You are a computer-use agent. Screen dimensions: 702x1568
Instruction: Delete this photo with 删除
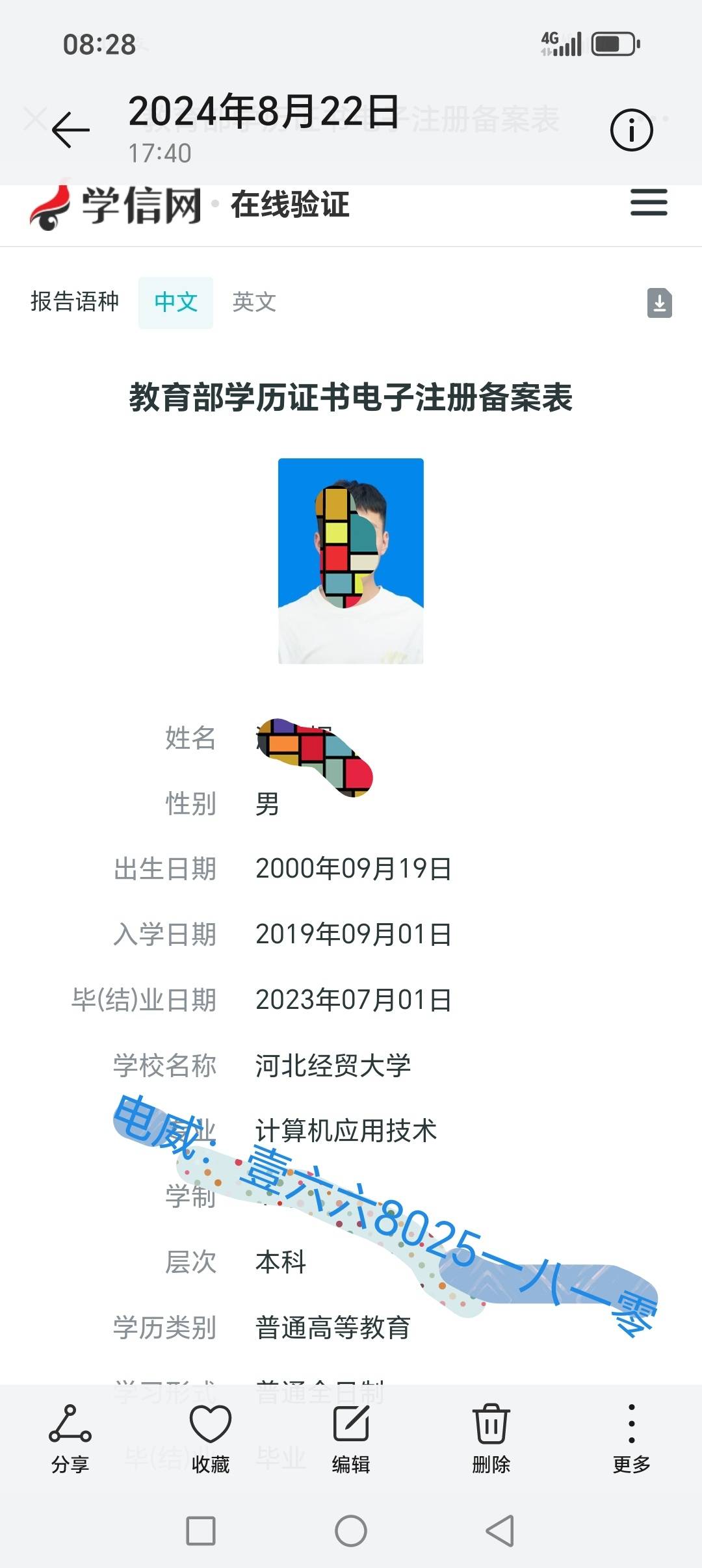pos(491,1438)
